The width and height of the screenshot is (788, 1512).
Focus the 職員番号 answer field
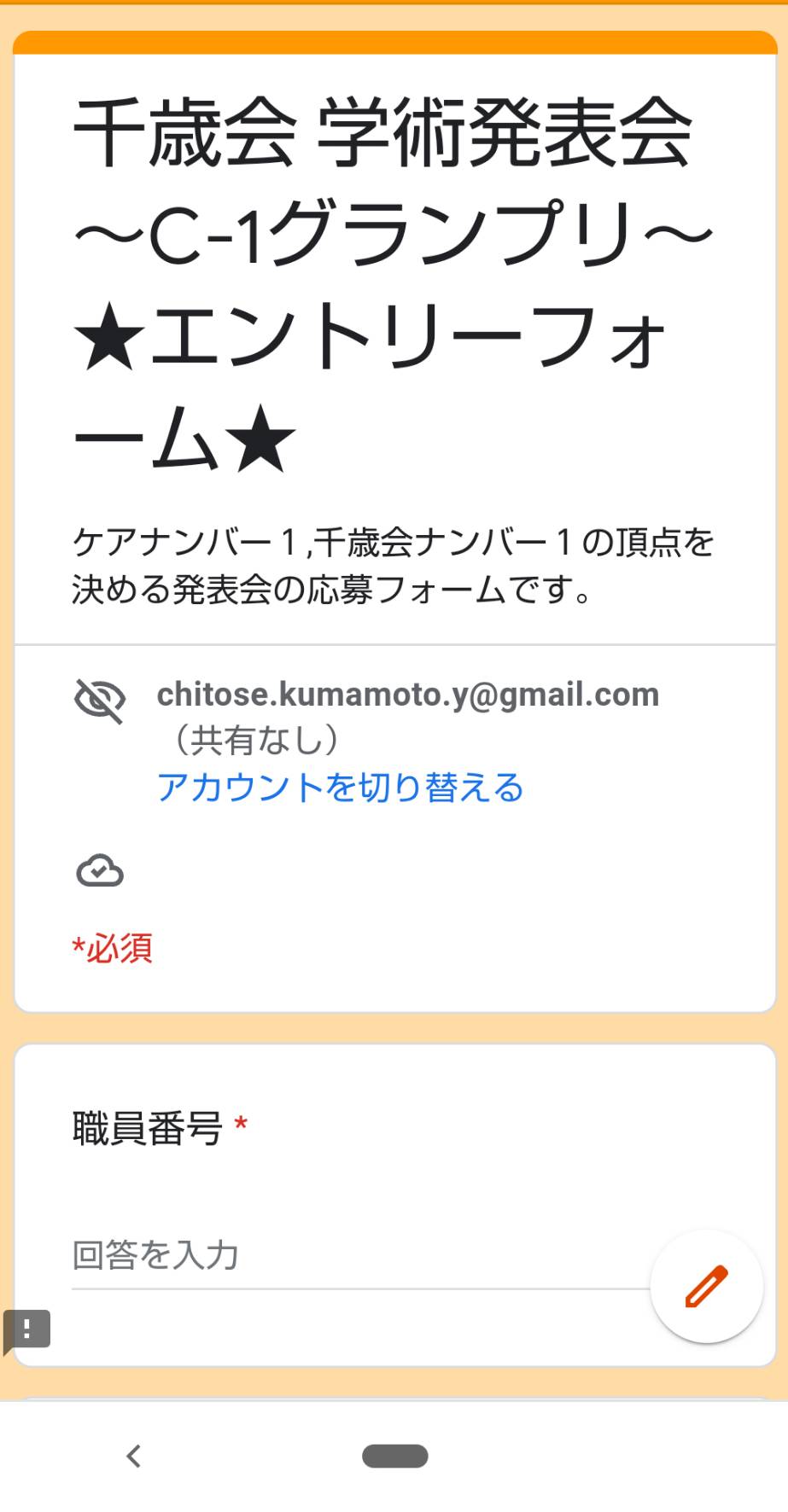pyautogui.click(x=359, y=1256)
